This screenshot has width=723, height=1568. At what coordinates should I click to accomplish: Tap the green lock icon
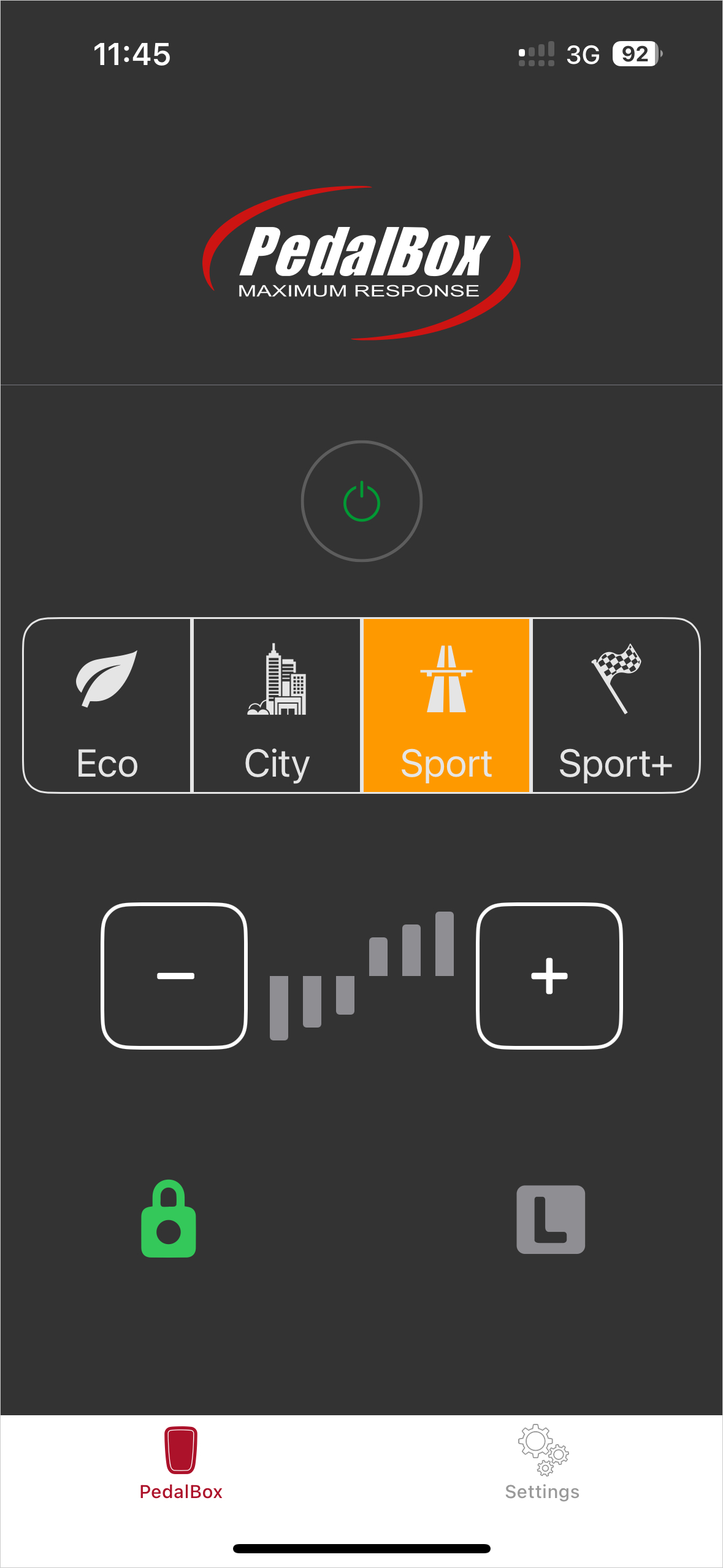169,1219
